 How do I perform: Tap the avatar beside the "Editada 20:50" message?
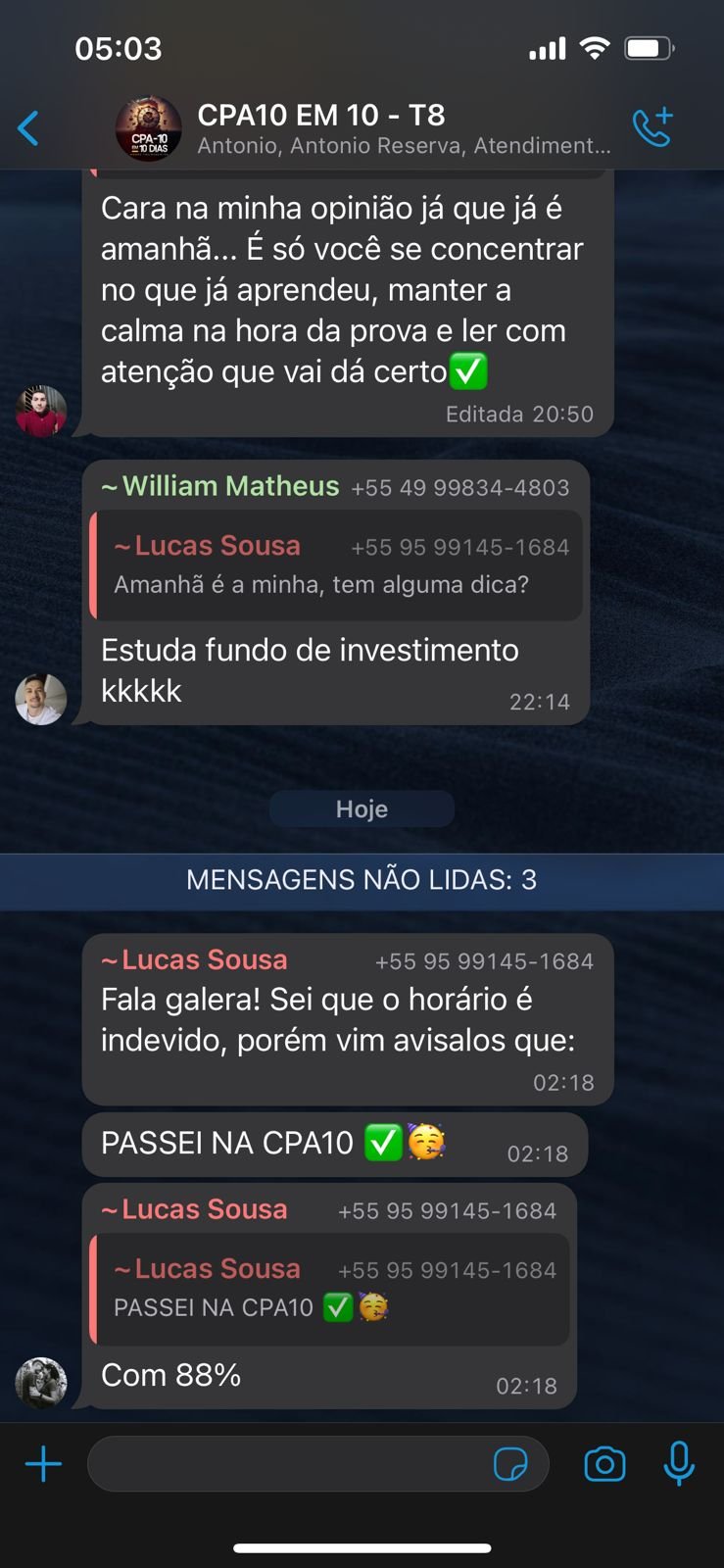[x=41, y=411]
